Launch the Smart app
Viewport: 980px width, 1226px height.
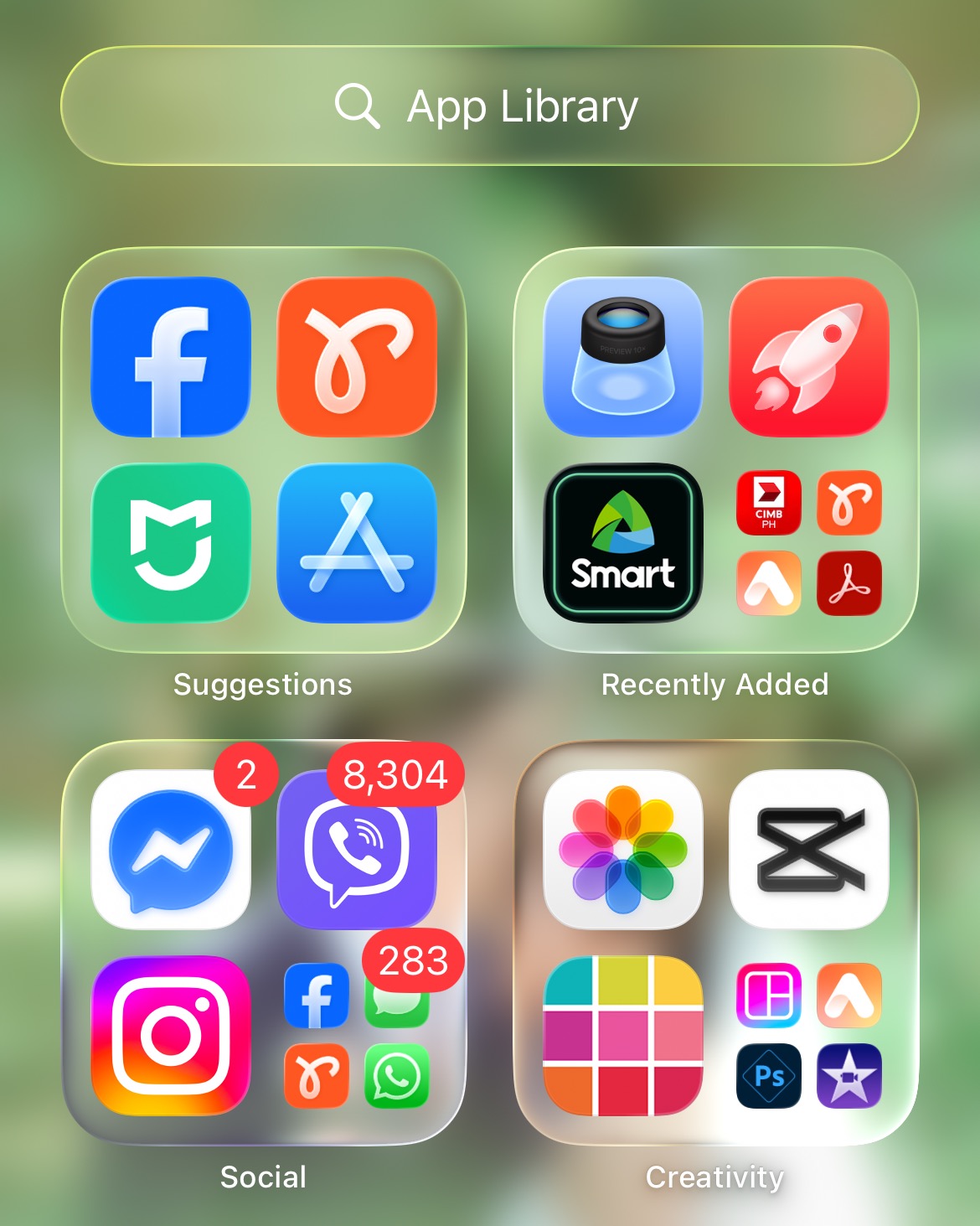coord(622,543)
